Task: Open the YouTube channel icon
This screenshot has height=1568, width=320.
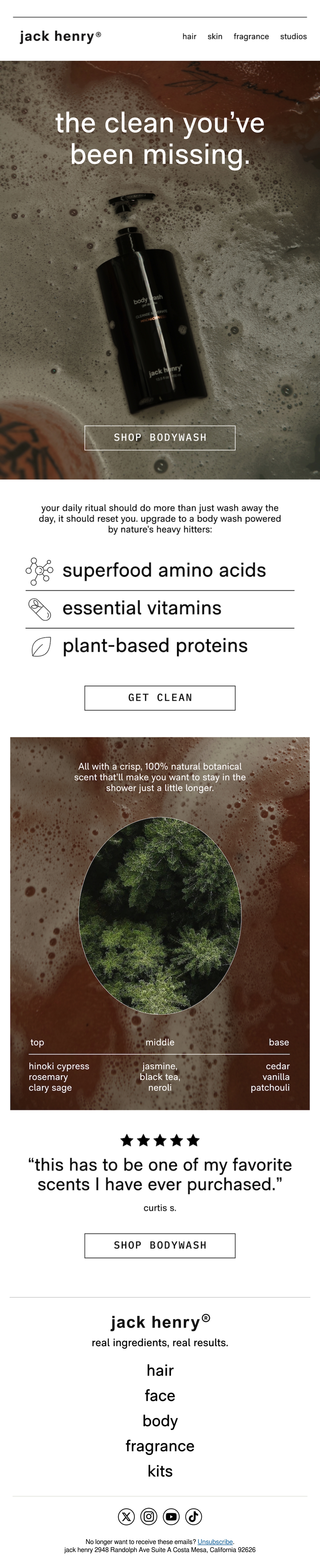Action: 171,1516
